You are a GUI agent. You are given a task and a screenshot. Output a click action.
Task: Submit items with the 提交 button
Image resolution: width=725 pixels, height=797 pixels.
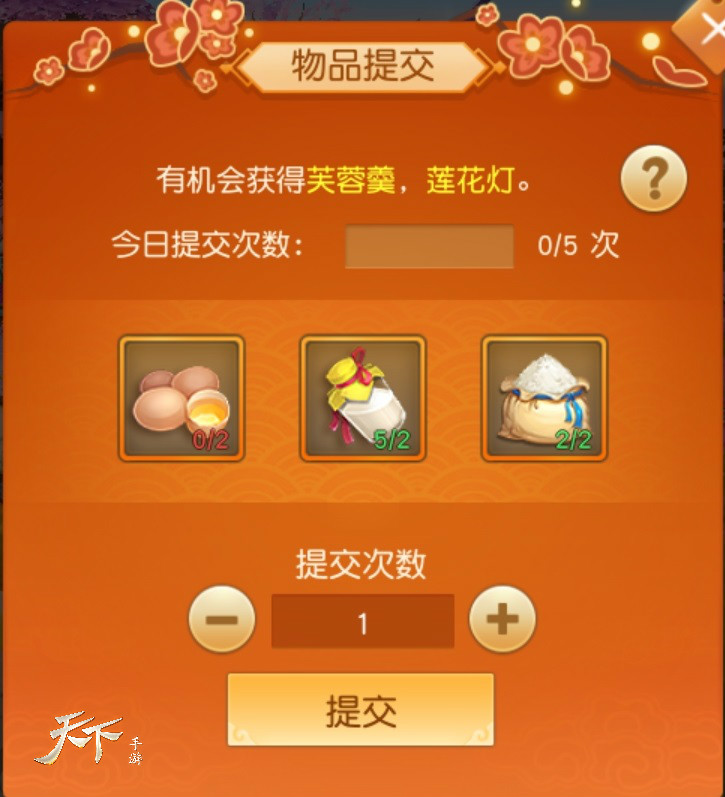click(361, 709)
